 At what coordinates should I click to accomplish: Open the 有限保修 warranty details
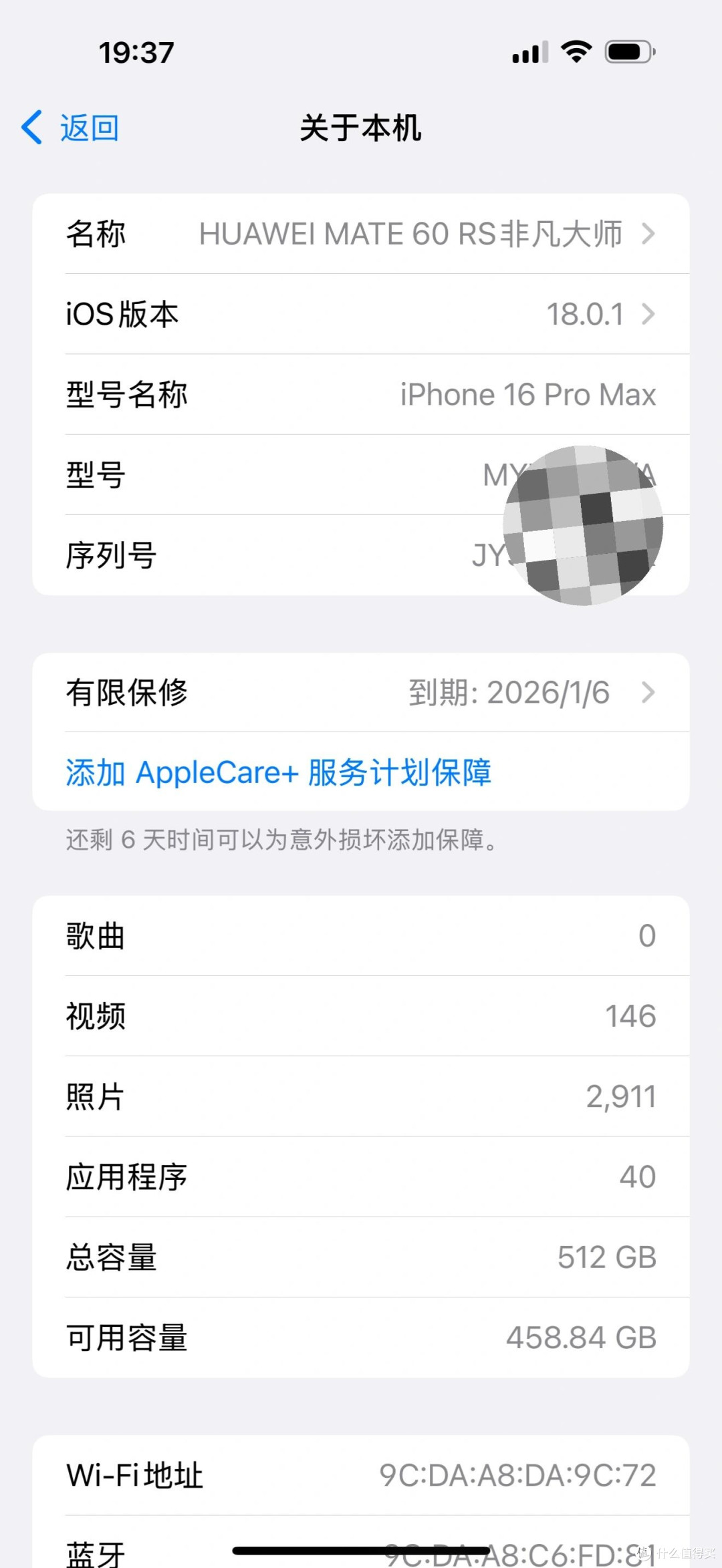tap(361, 692)
